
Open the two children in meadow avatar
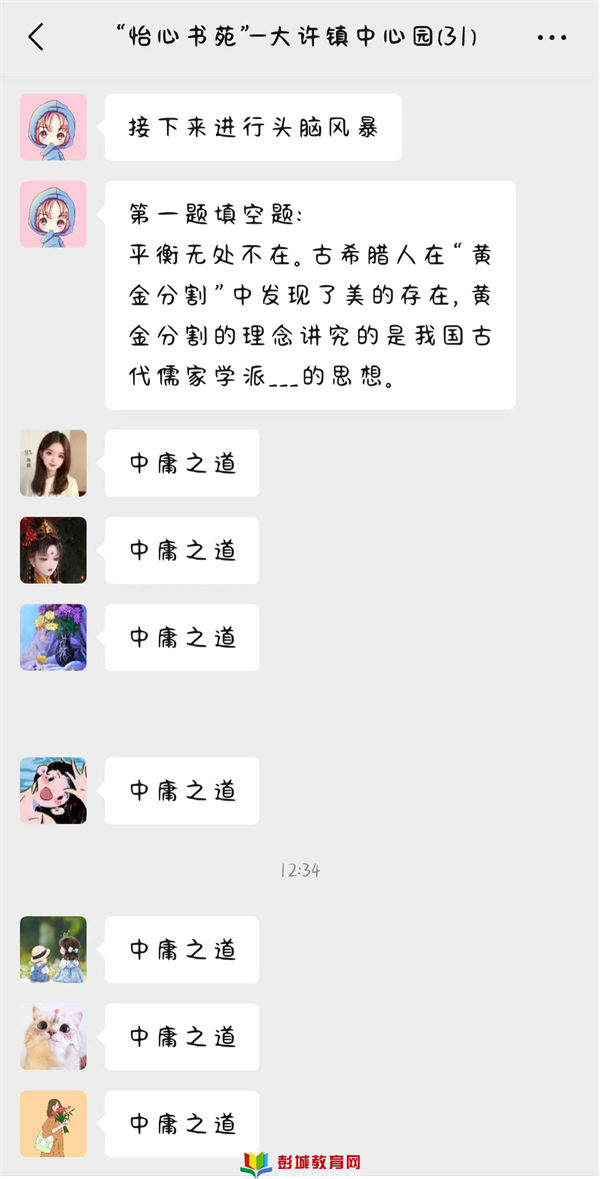point(53,949)
